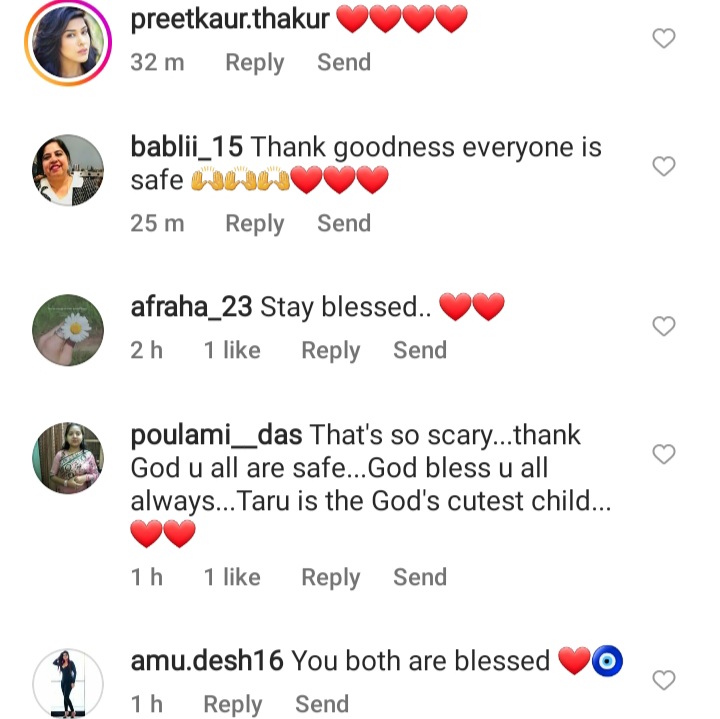Reply to afraha_23's comment
This screenshot has height=719, width=720.
click(330, 350)
